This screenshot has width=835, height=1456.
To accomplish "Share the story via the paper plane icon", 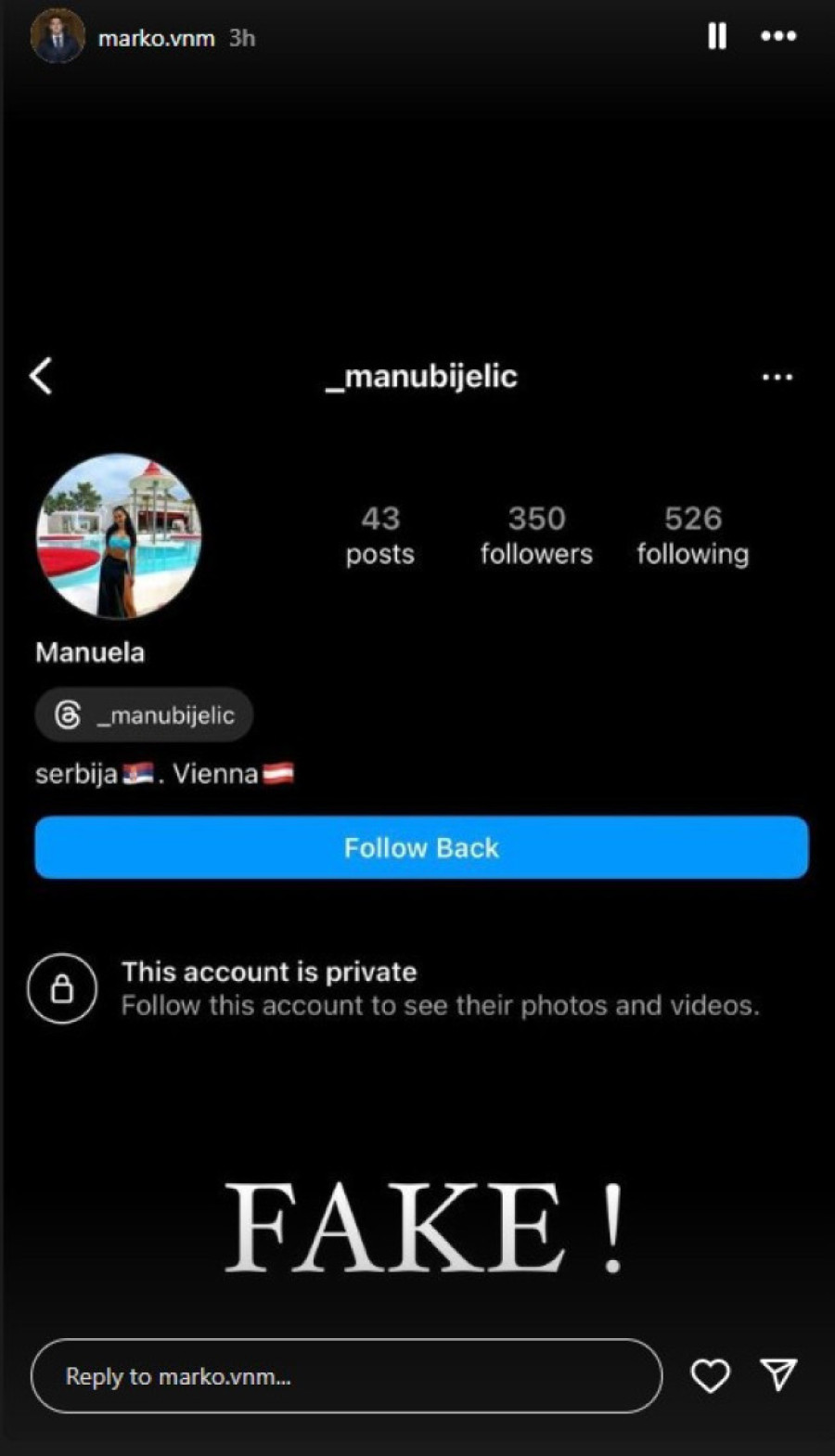I will coord(778,1374).
